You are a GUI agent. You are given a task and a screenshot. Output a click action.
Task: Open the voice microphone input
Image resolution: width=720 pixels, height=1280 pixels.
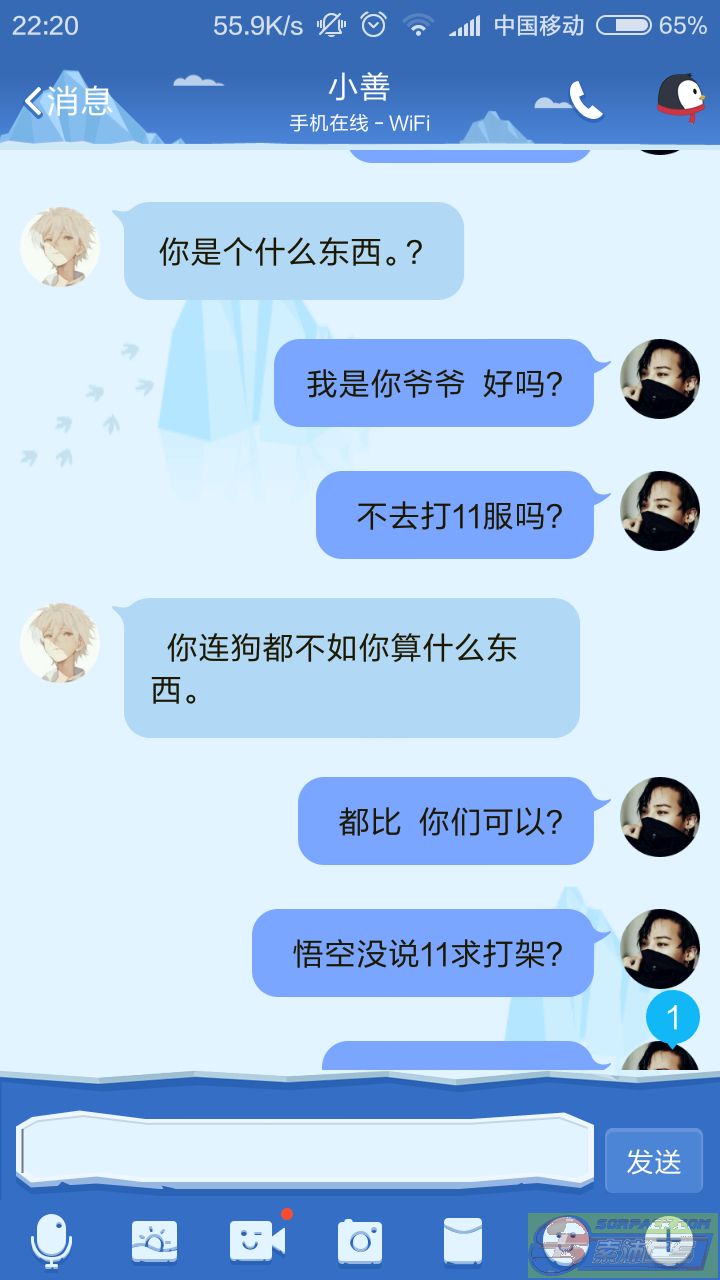coord(51,1241)
